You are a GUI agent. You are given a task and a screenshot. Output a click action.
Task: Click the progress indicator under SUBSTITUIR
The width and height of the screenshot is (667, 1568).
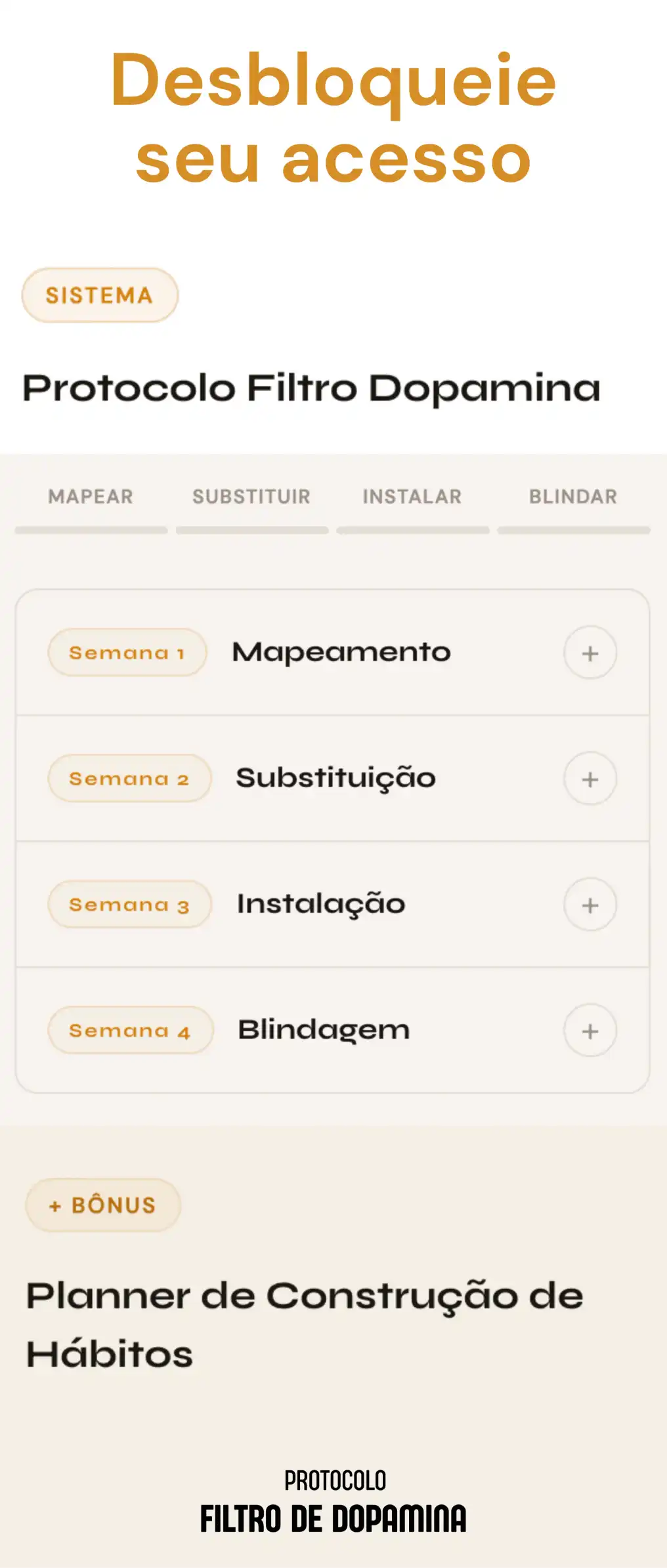(x=253, y=527)
